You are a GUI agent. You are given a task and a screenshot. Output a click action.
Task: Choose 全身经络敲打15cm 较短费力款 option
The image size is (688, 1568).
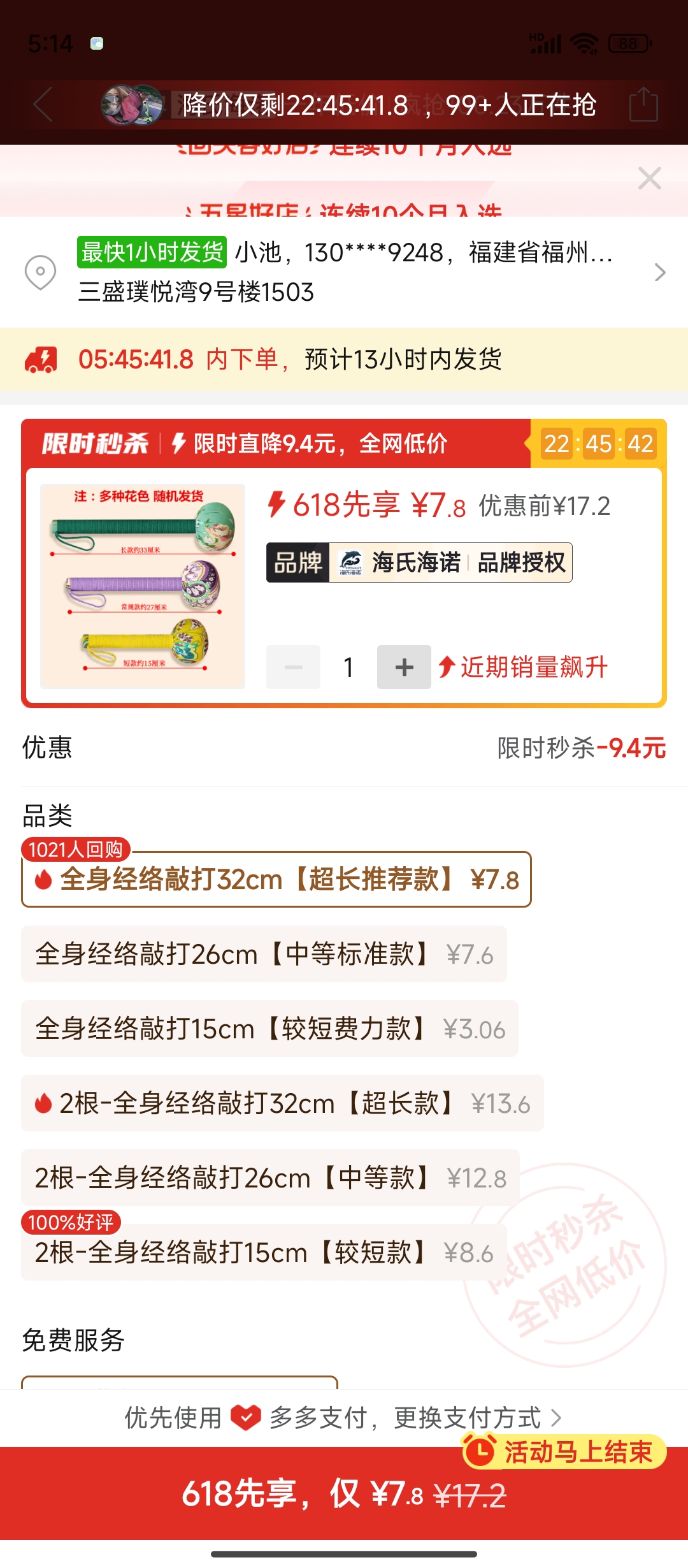269,1029
